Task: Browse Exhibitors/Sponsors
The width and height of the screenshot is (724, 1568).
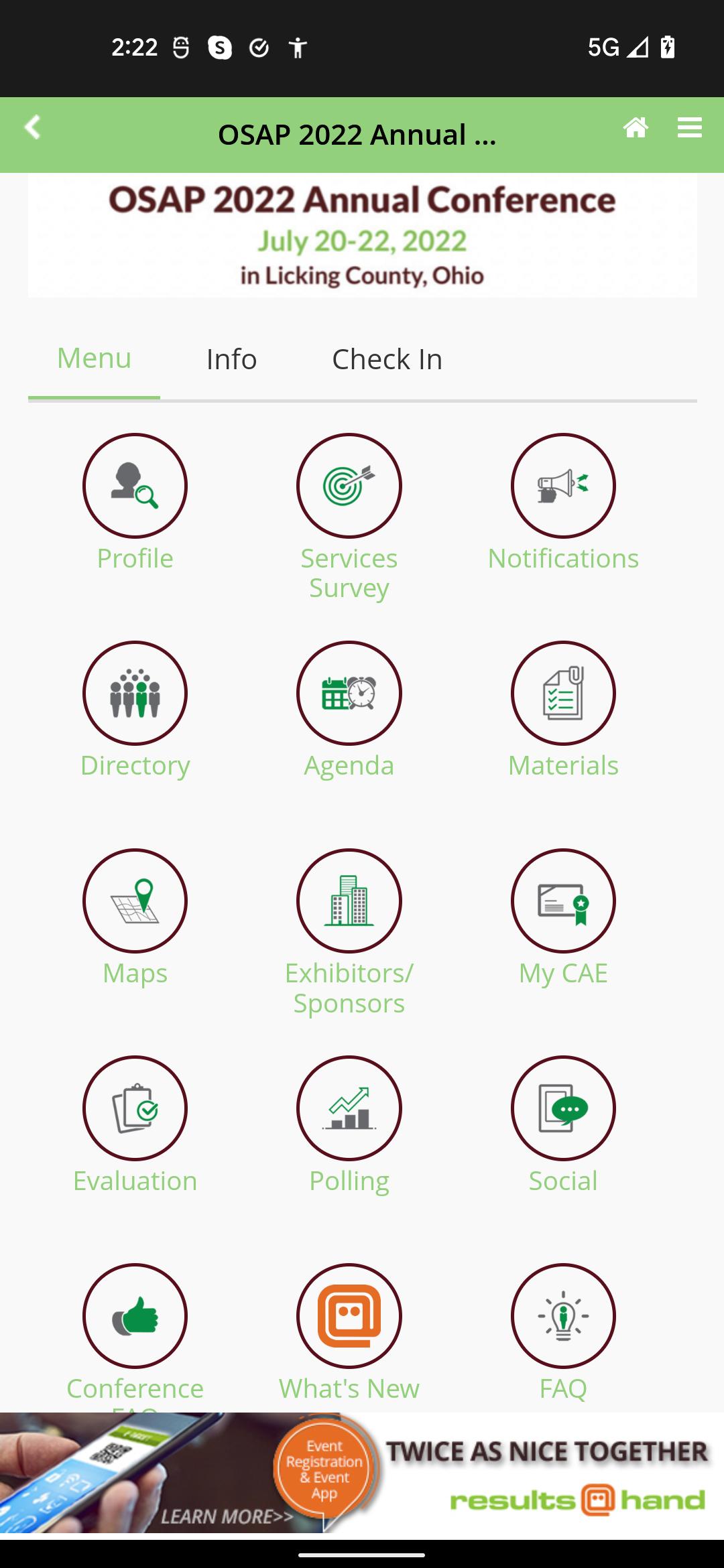Action: point(349,901)
